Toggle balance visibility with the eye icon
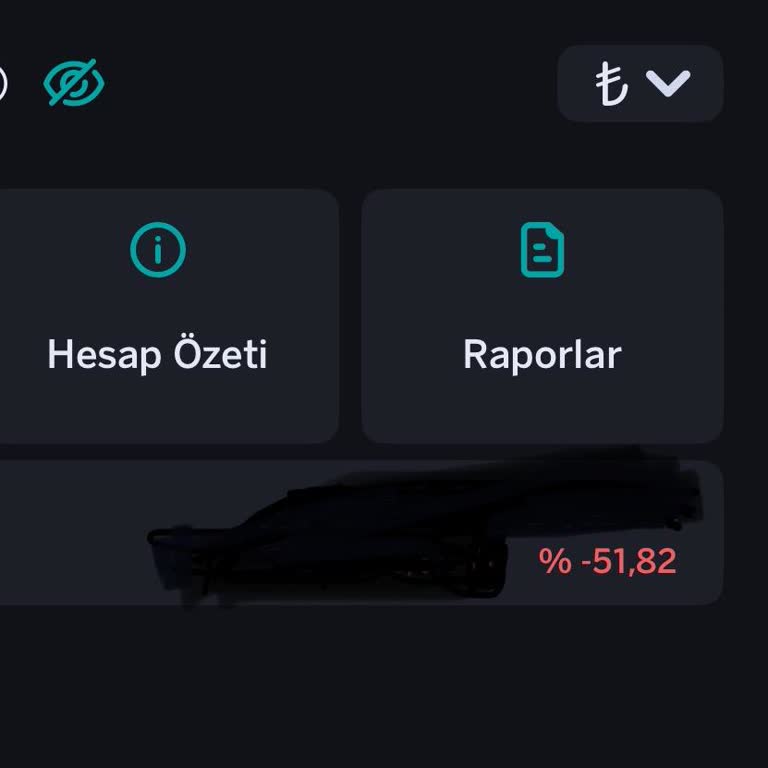 pos(74,83)
